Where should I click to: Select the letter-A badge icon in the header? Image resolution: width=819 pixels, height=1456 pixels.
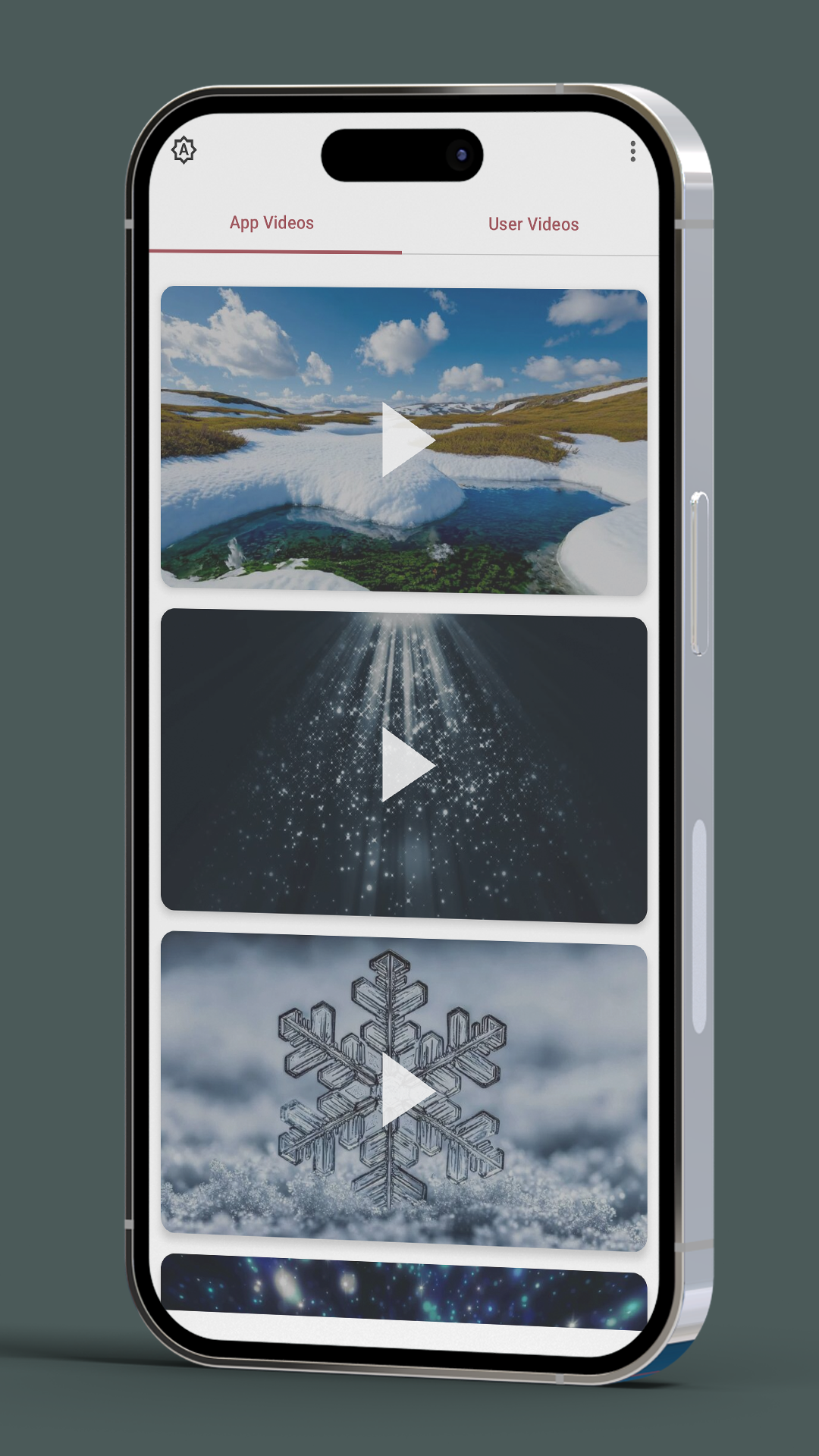coord(184,150)
